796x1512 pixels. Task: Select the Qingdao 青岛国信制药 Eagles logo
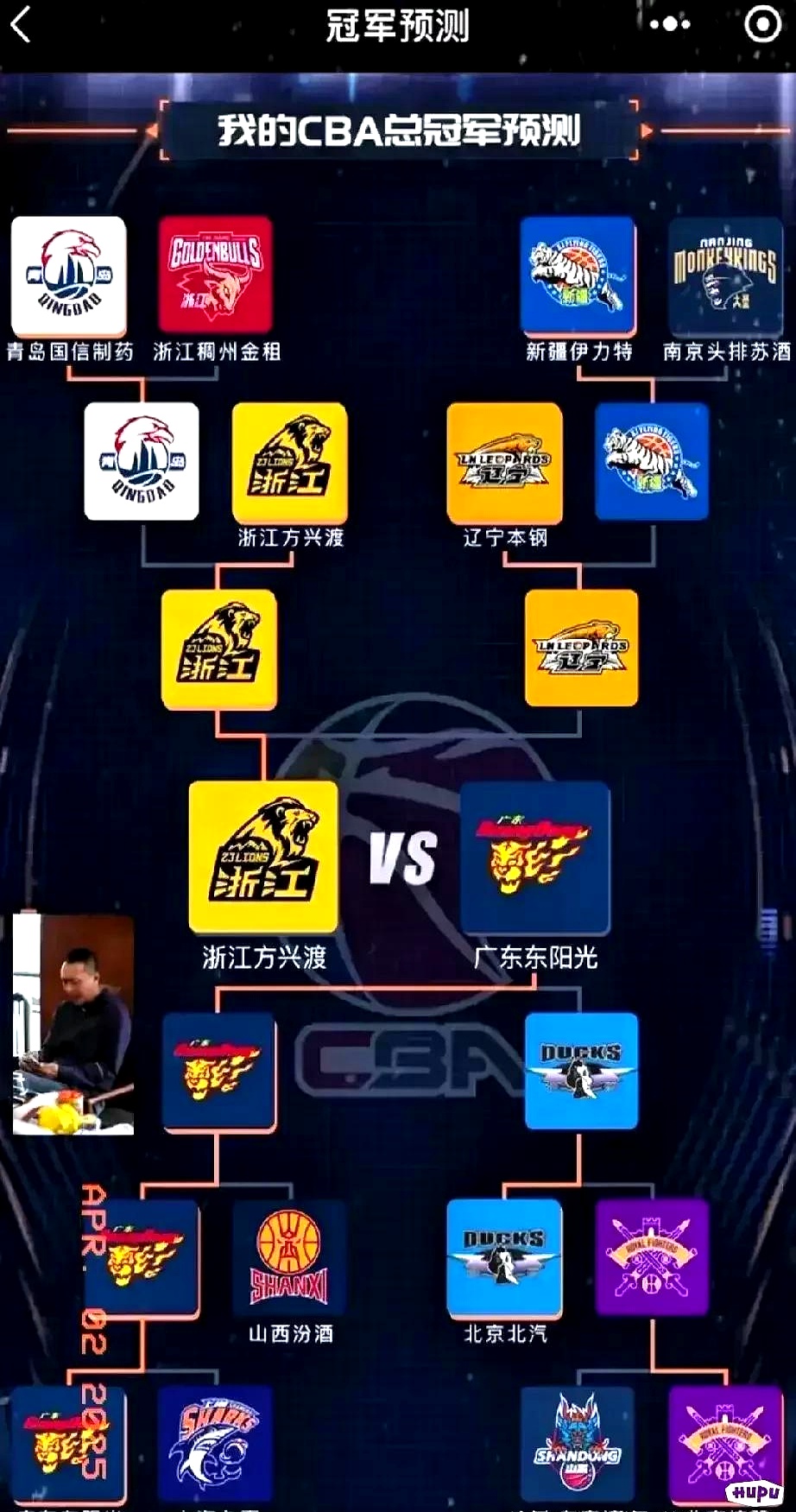67,275
